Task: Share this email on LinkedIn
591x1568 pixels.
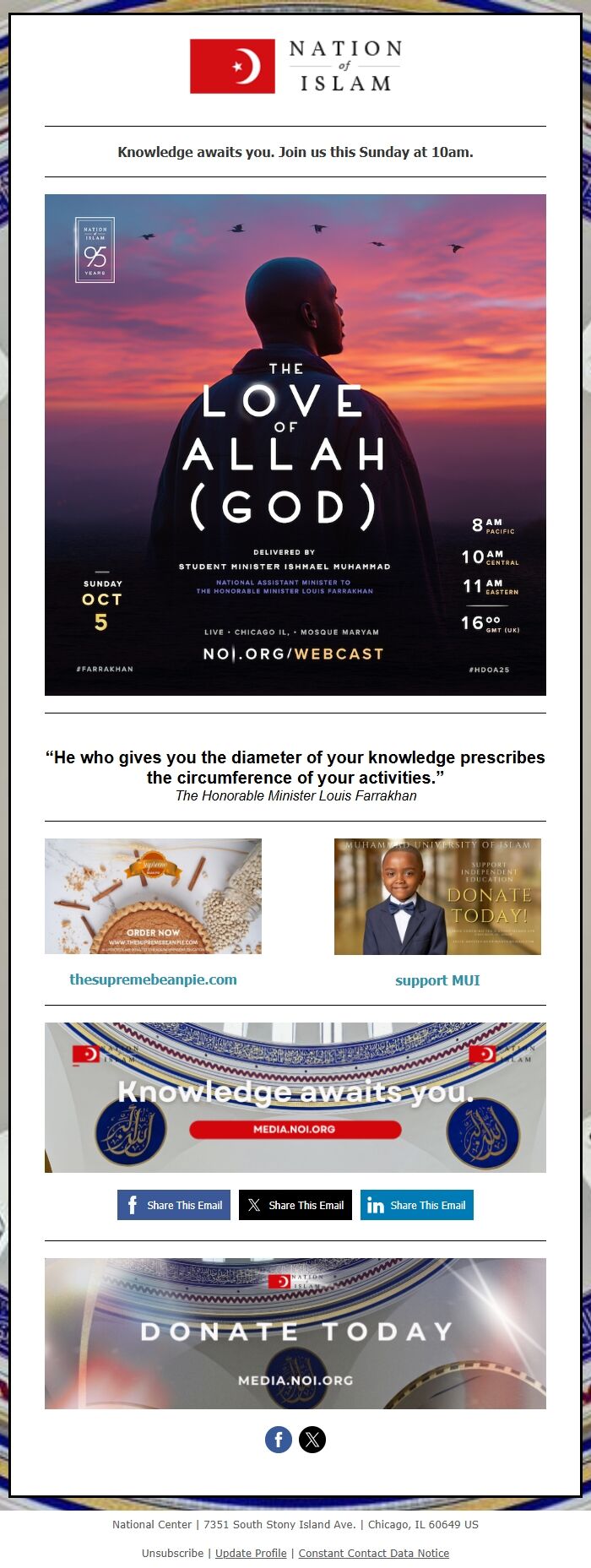Action: coord(417,1205)
